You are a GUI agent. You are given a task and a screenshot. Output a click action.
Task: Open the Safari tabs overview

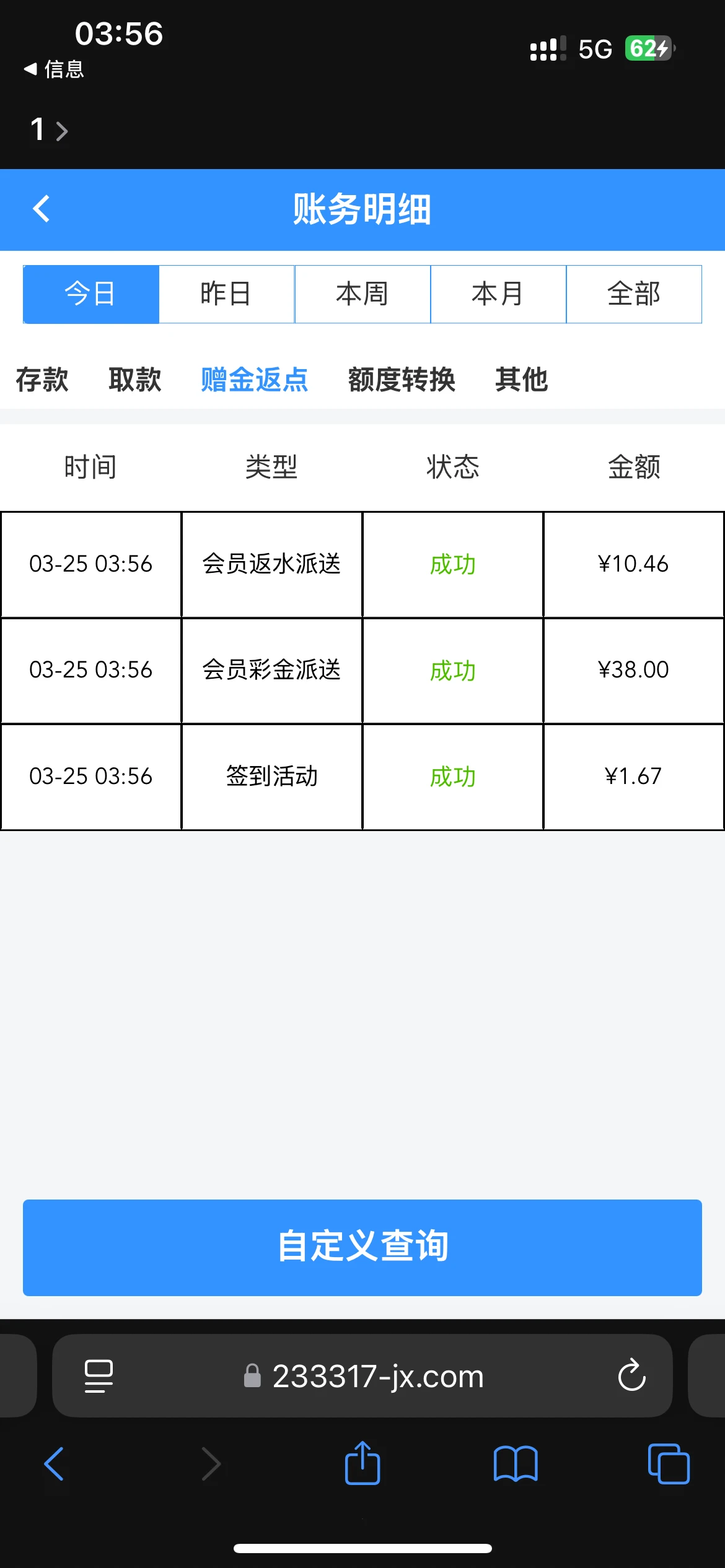[668, 1464]
